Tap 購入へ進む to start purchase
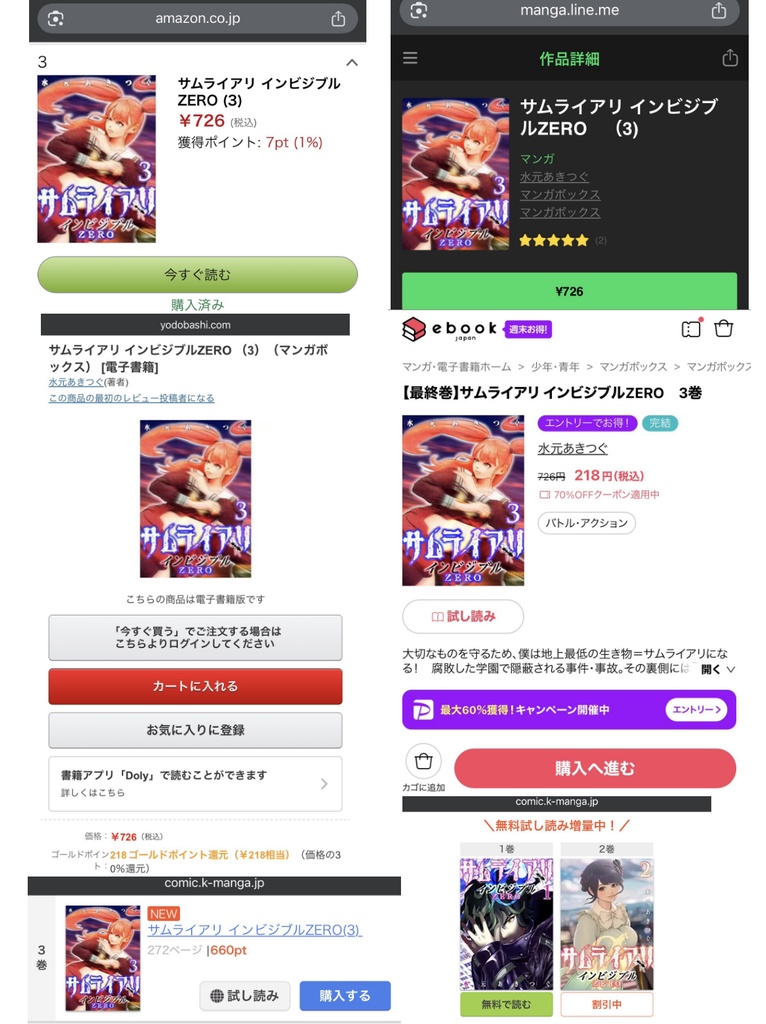The width and height of the screenshot is (766, 1024). (x=596, y=768)
